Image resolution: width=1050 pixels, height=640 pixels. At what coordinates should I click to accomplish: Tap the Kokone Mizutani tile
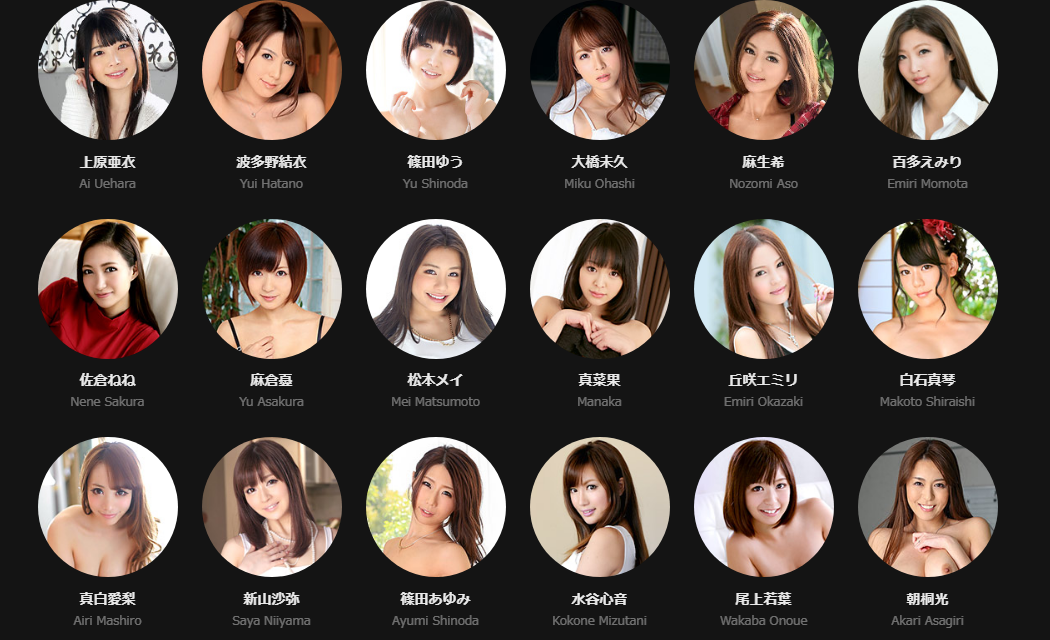click(x=600, y=508)
